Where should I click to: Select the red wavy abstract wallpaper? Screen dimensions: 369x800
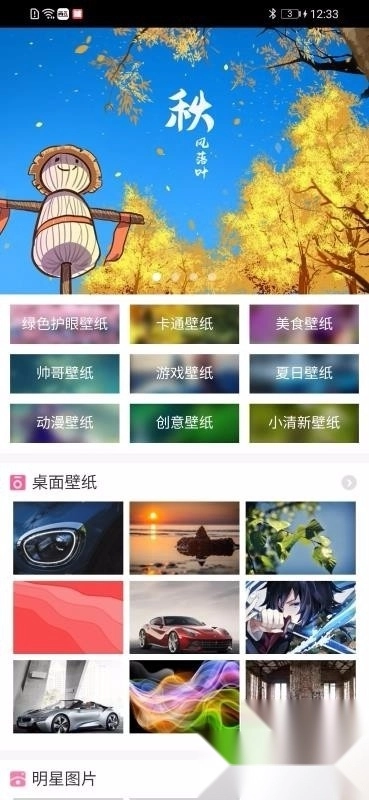click(x=68, y=617)
